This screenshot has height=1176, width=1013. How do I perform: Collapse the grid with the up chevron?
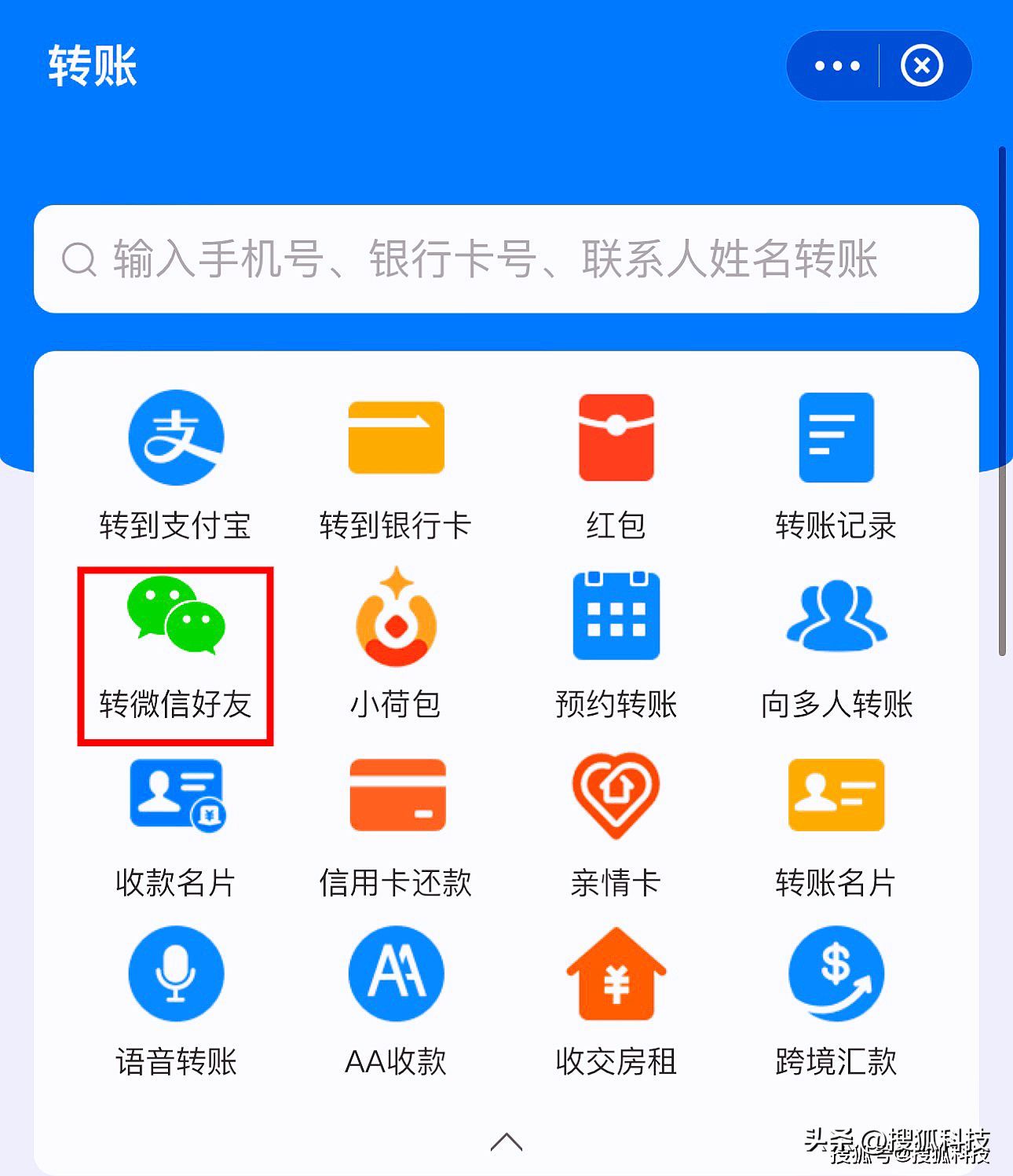506,1141
